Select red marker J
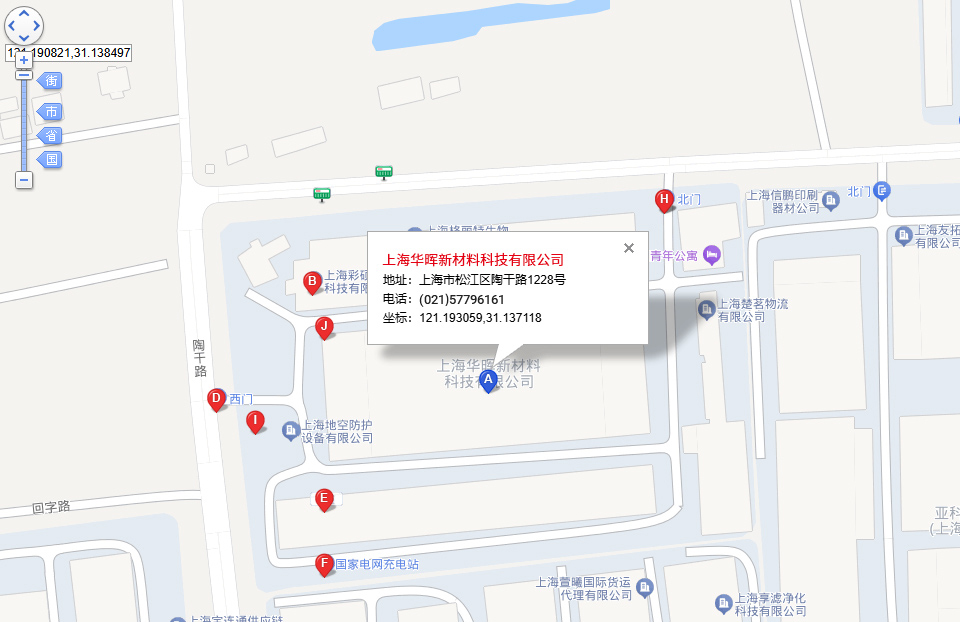Screen dimensions: 960x622 (323, 326)
